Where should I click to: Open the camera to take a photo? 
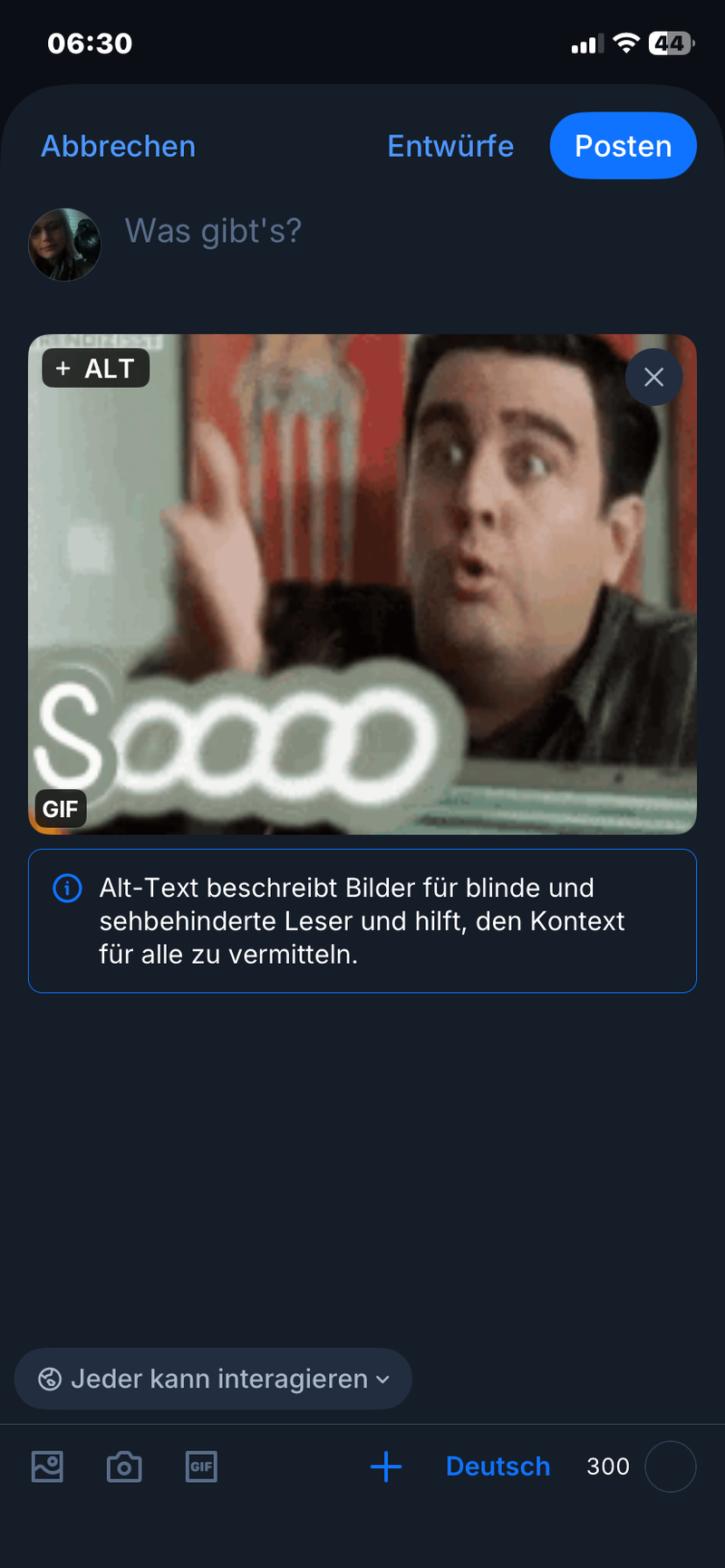124,1466
